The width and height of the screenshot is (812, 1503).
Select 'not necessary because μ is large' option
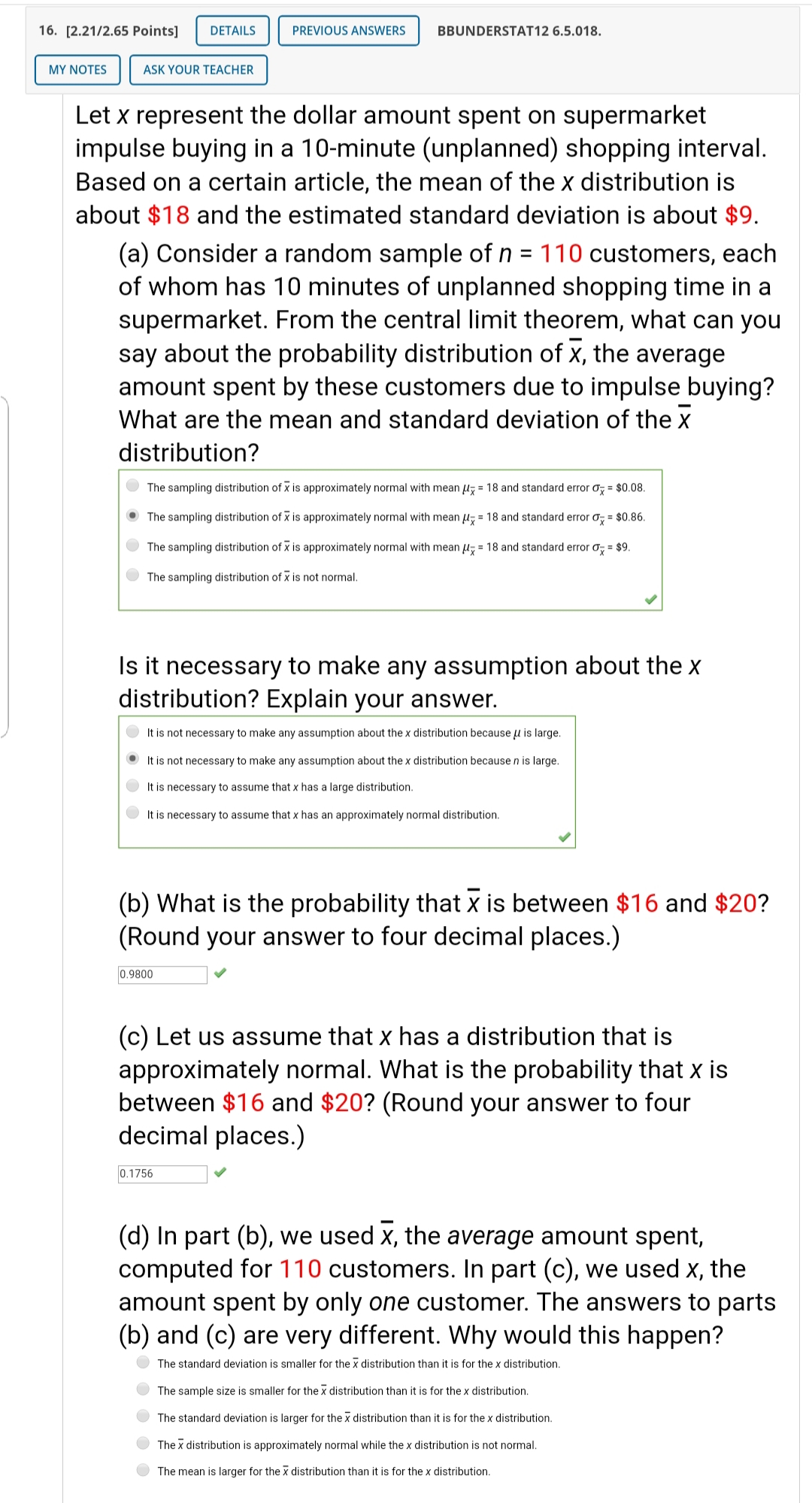[133, 732]
